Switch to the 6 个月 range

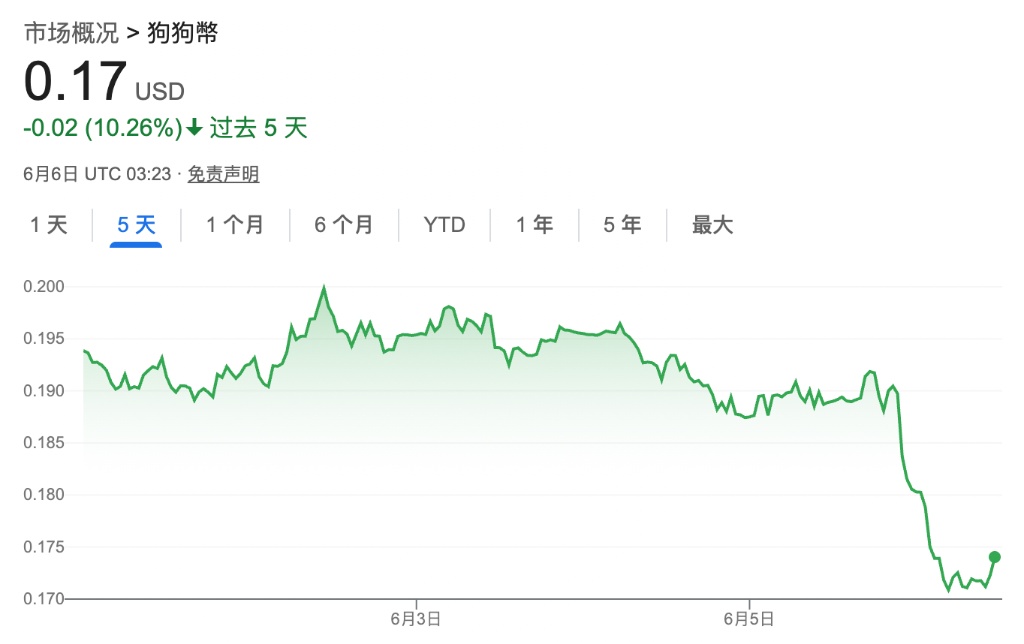coord(344,225)
